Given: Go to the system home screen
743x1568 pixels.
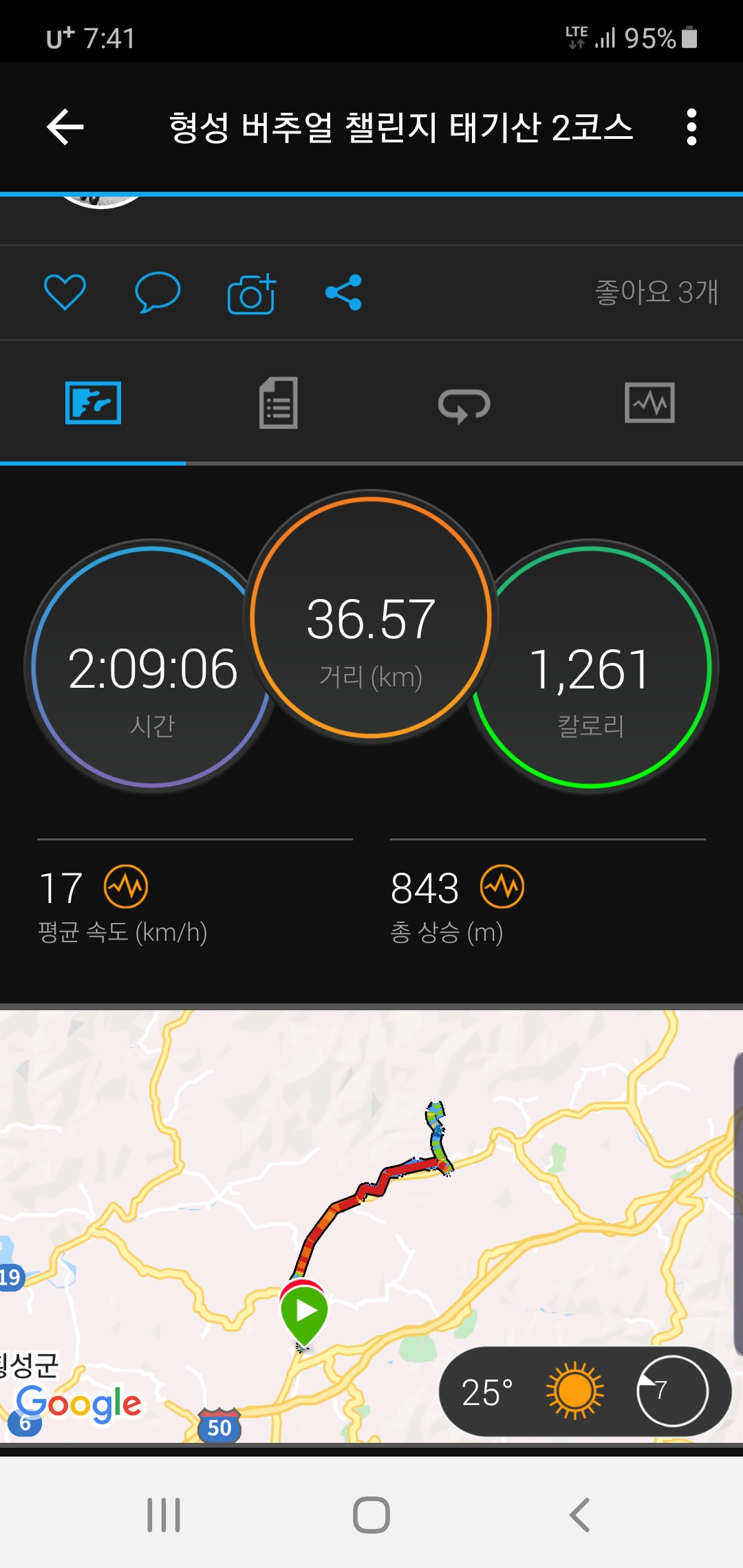Looking at the screenshot, I should 371,1515.
